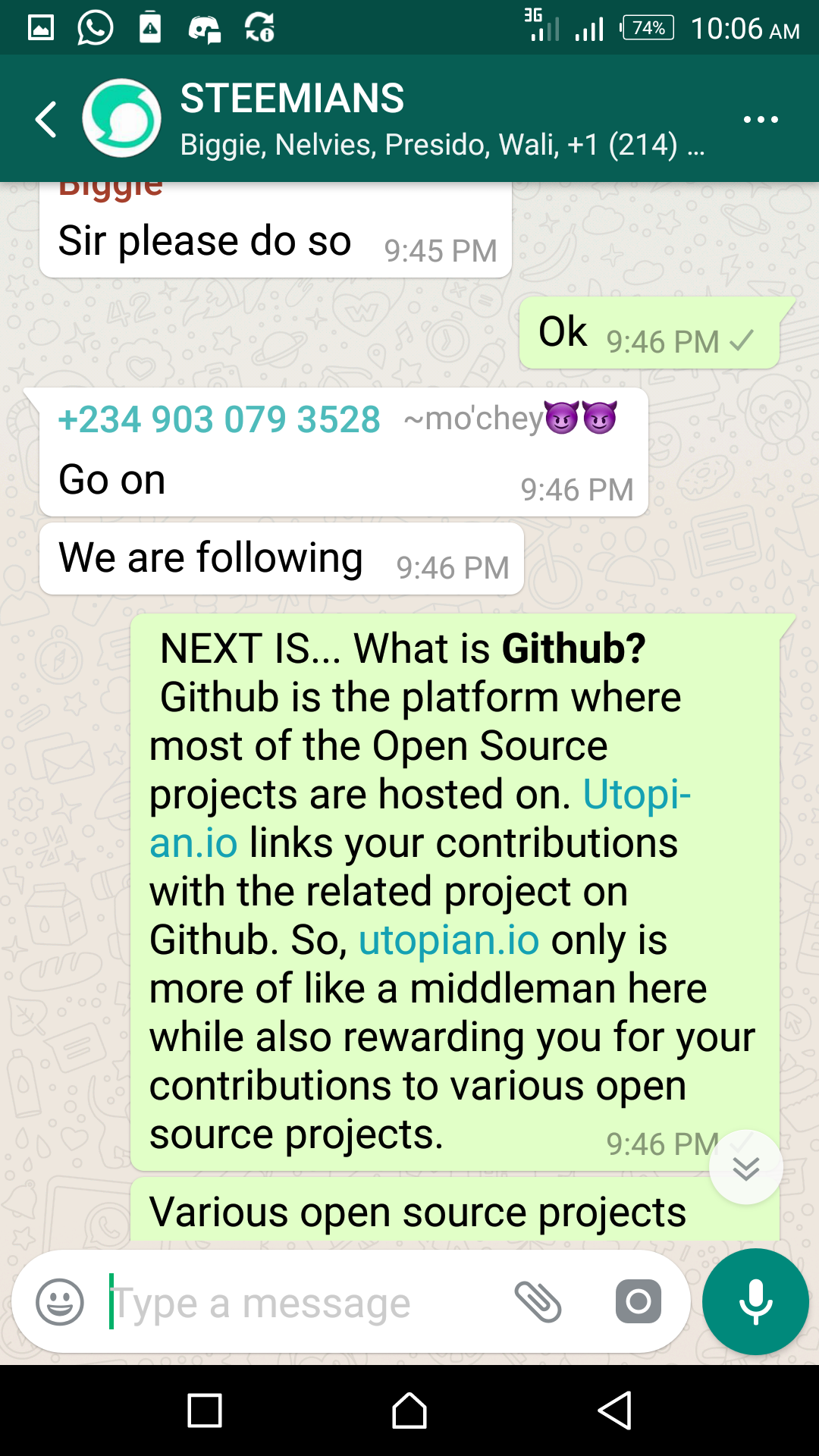The height and width of the screenshot is (1456, 819).
Task: Tap the microphone to record voice message
Action: (755, 1302)
